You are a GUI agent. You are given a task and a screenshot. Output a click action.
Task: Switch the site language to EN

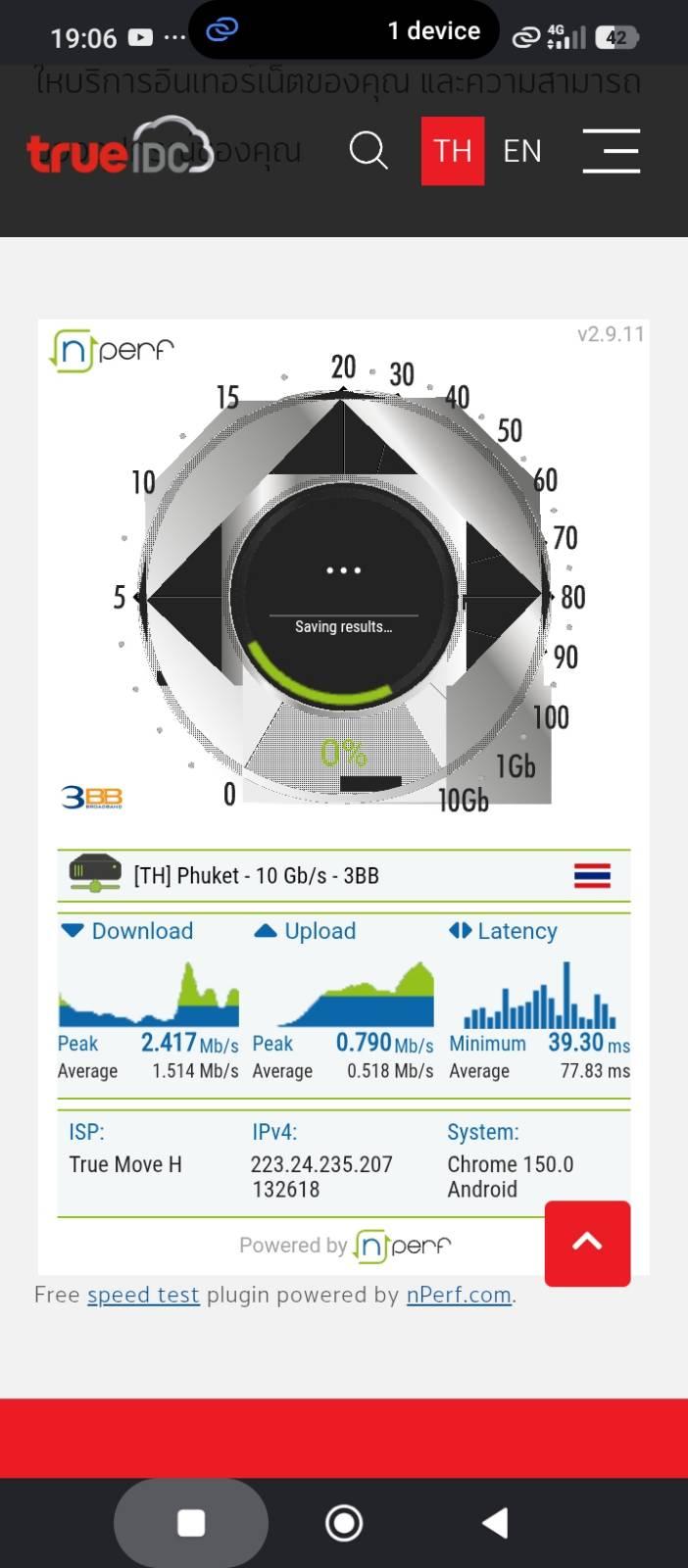522,151
